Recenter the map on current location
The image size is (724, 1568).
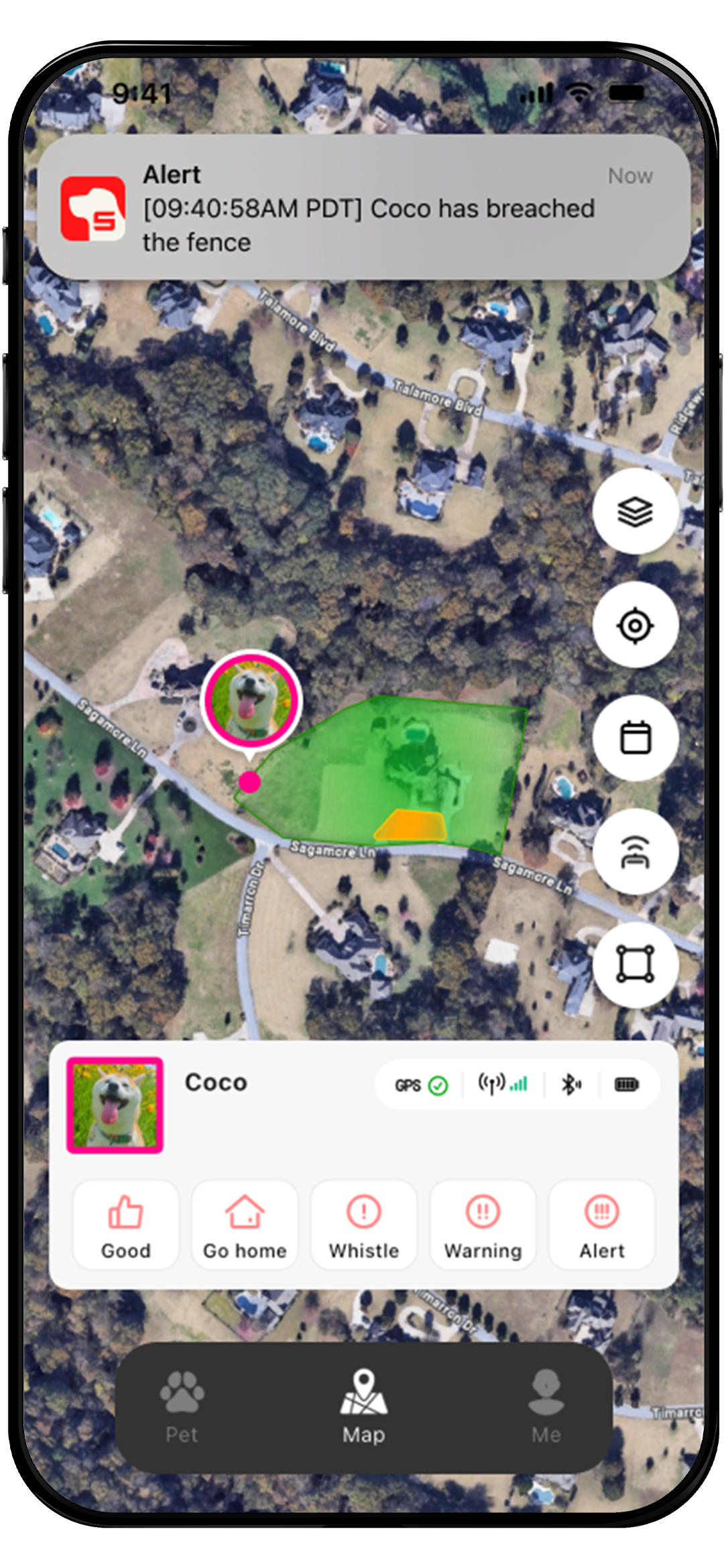tap(635, 625)
